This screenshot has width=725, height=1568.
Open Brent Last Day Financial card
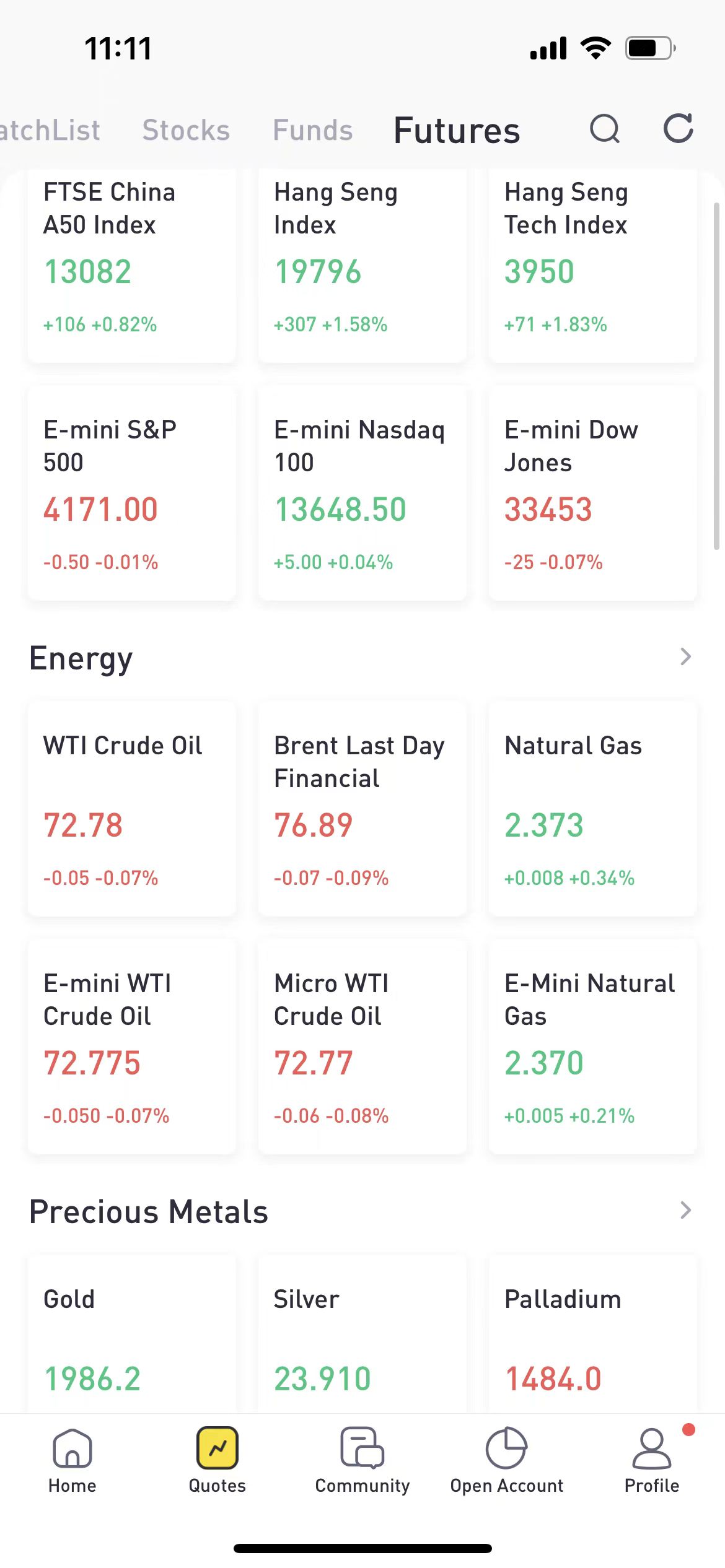[362, 808]
